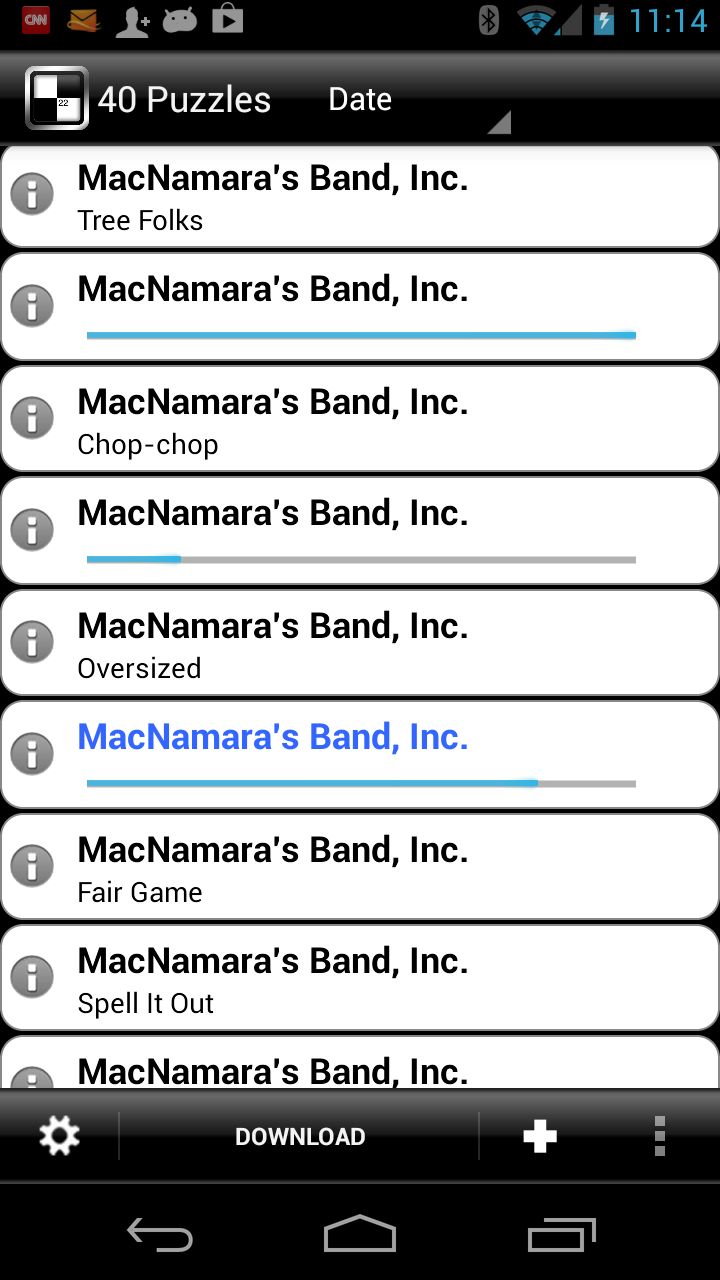This screenshot has width=720, height=1280.
Task: Go back using the system back button
Action: pos(160,1234)
